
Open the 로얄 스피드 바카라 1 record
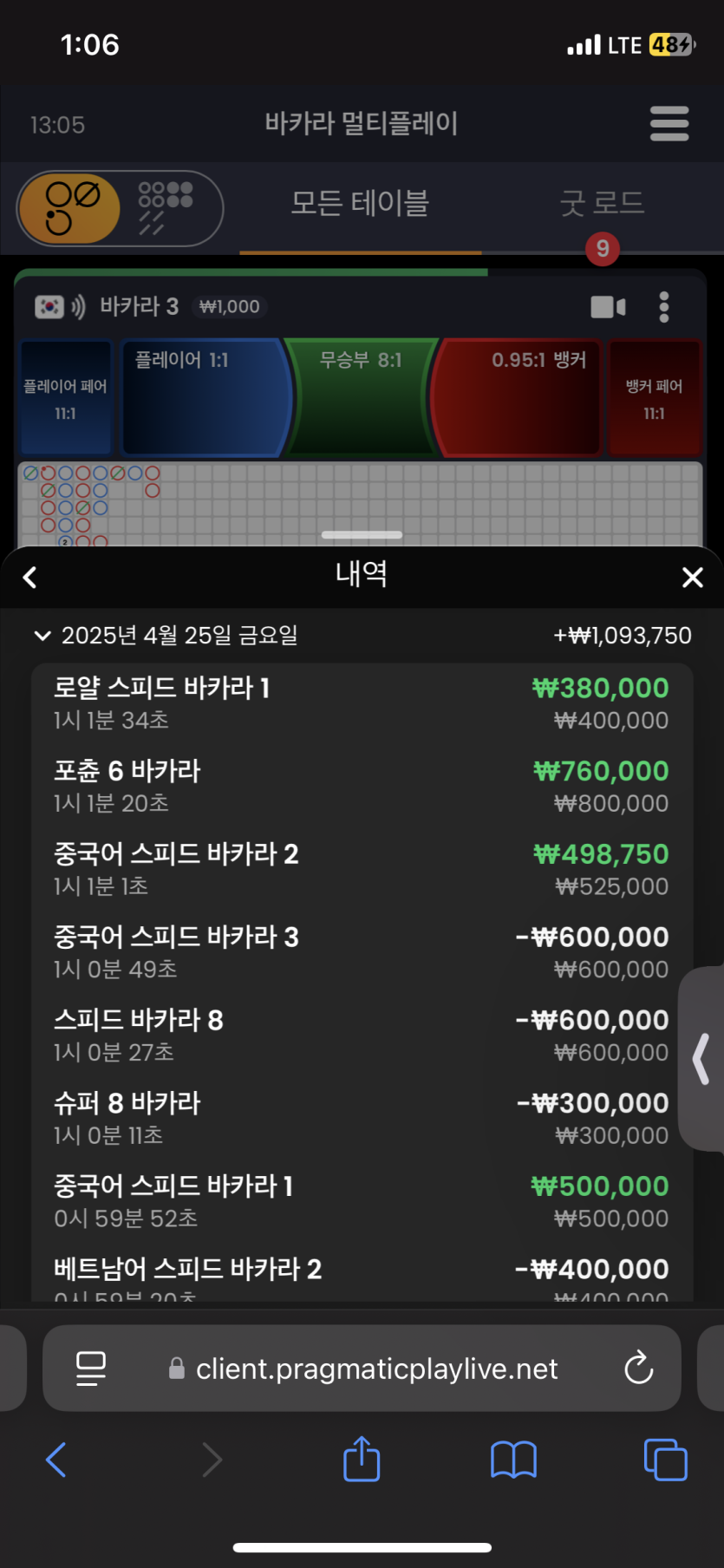[x=361, y=703]
